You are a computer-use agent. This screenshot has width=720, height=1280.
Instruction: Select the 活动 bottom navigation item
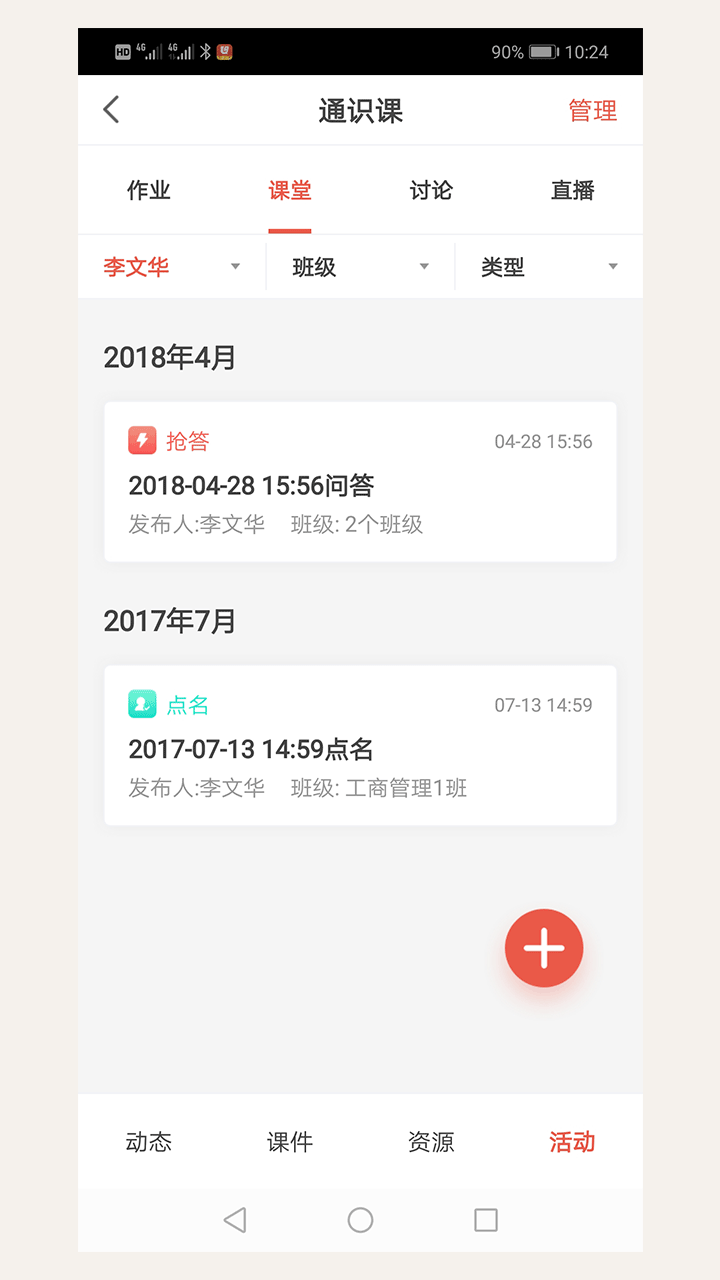click(570, 1142)
